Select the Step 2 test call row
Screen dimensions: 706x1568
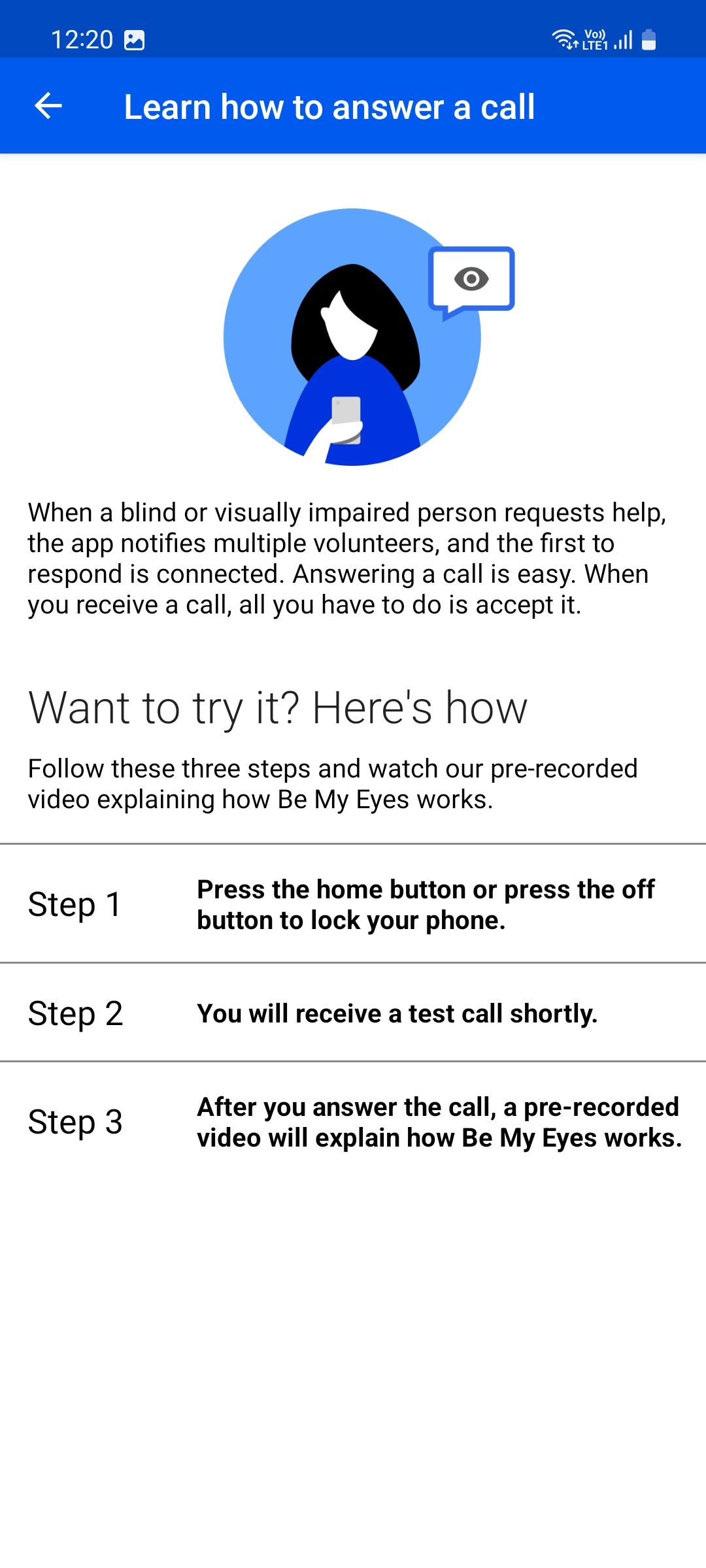(x=353, y=1013)
